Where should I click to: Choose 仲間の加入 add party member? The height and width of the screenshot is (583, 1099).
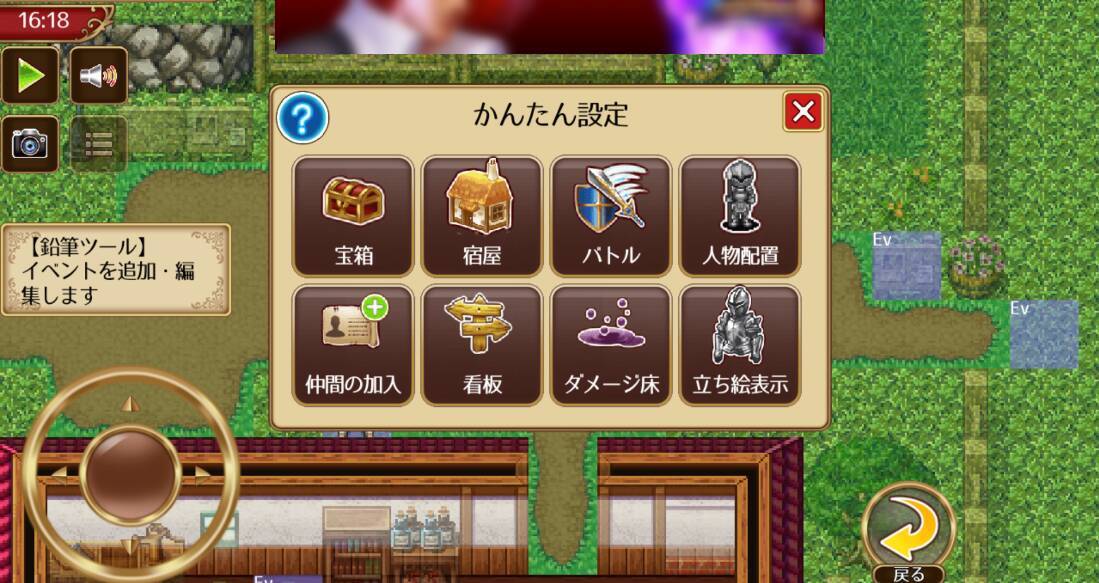353,345
